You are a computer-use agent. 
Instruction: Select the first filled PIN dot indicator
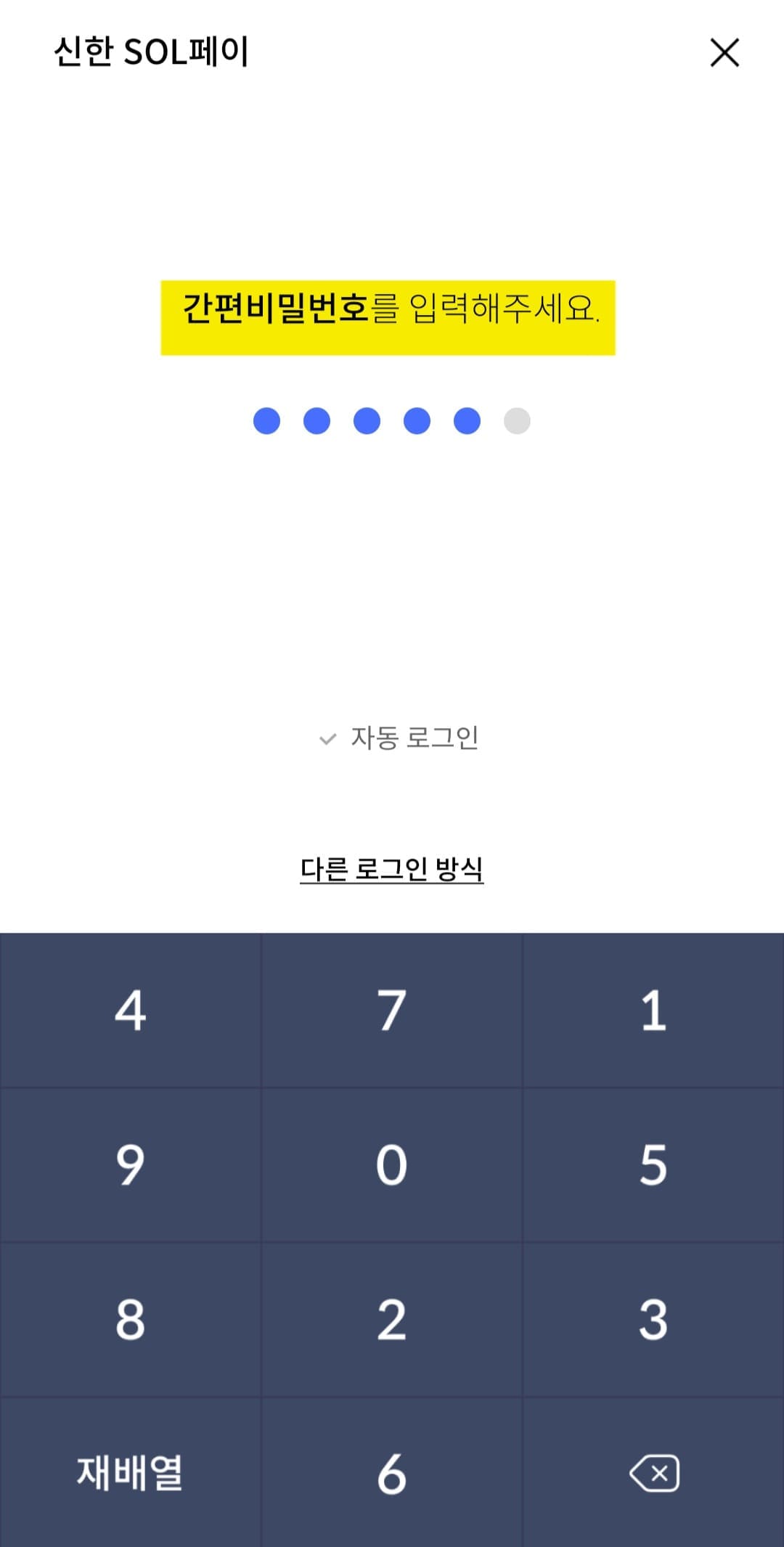[x=267, y=420]
